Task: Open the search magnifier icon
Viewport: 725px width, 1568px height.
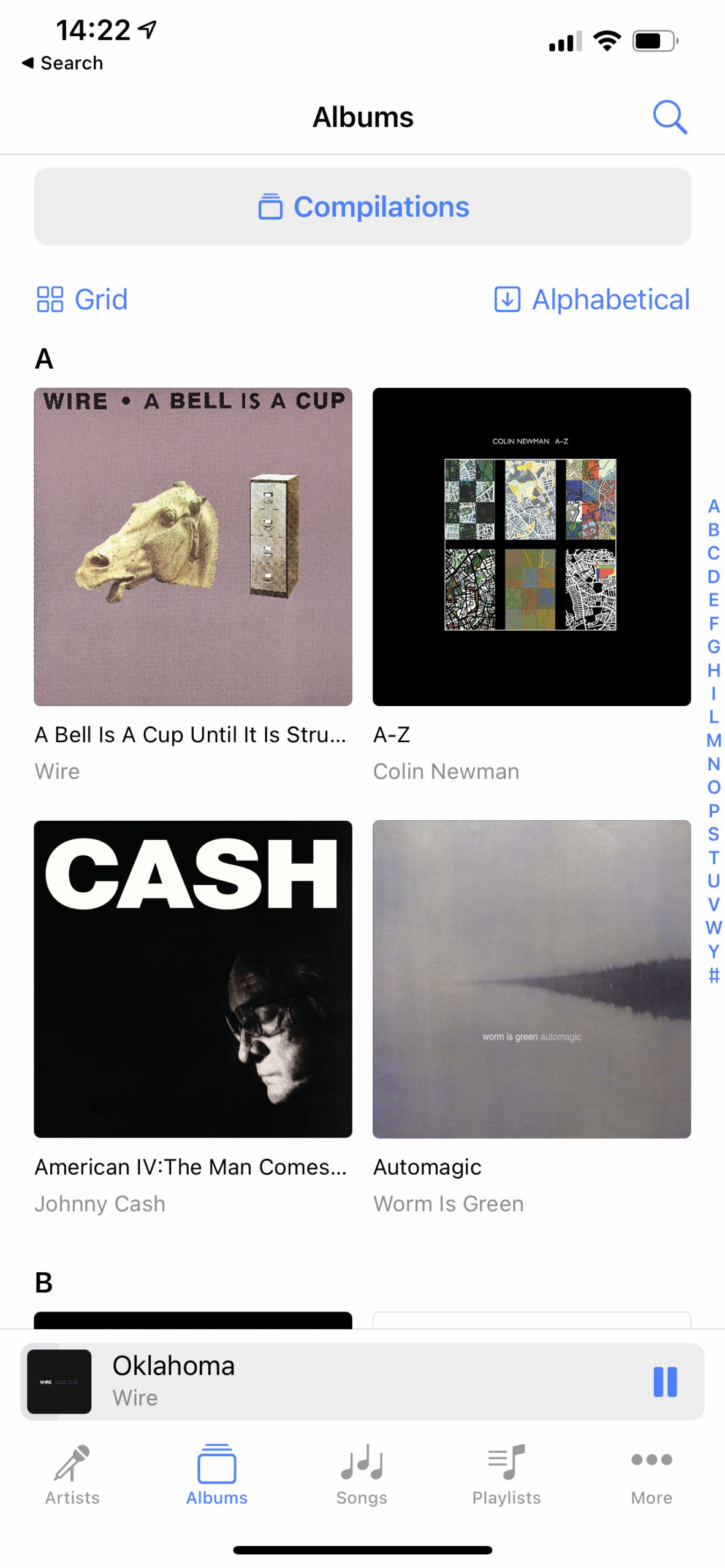Action: pos(669,117)
